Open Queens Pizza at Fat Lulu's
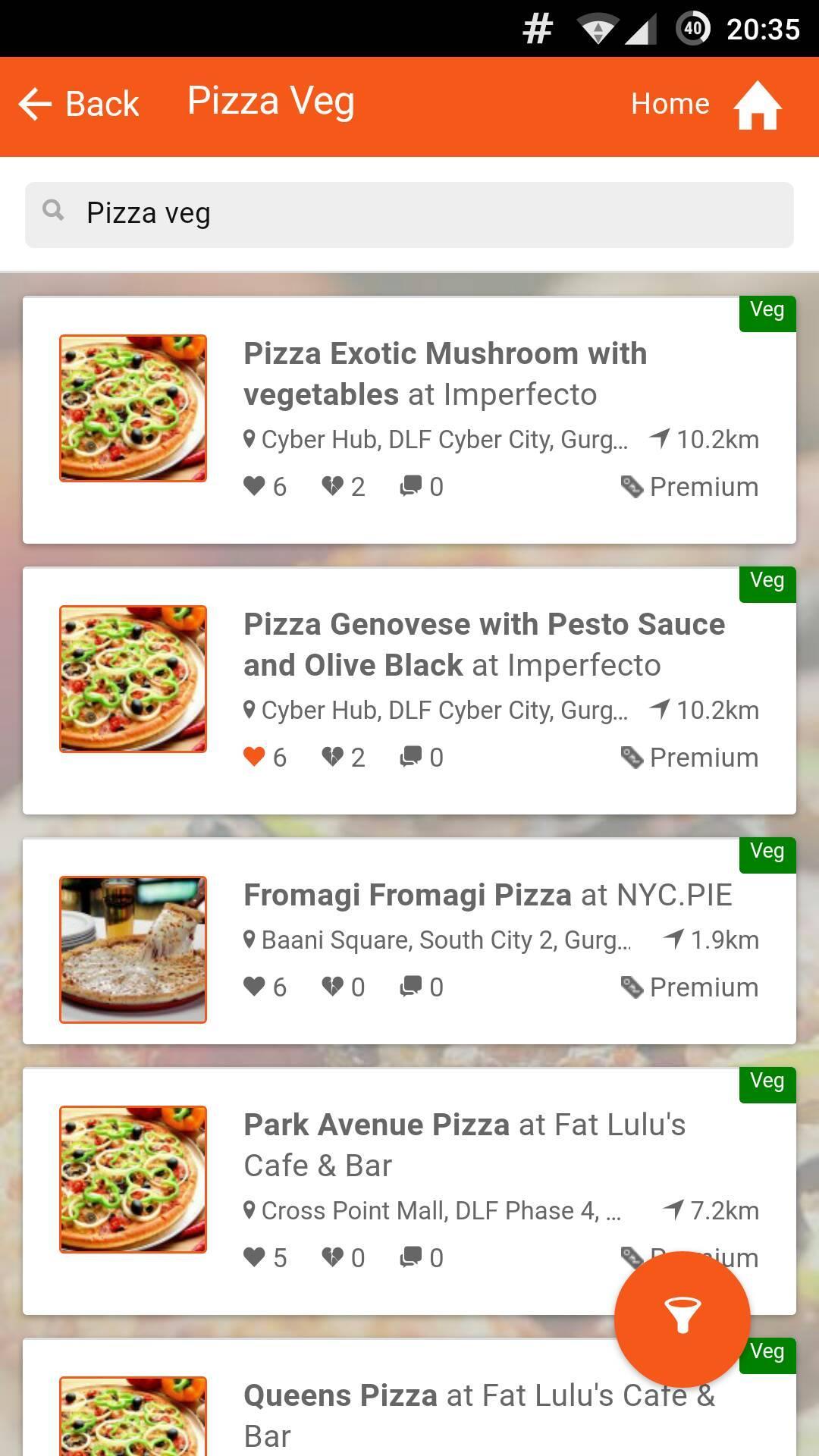Image resolution: width=819 pixels, height=1456 pixels. click(478, 1414)
